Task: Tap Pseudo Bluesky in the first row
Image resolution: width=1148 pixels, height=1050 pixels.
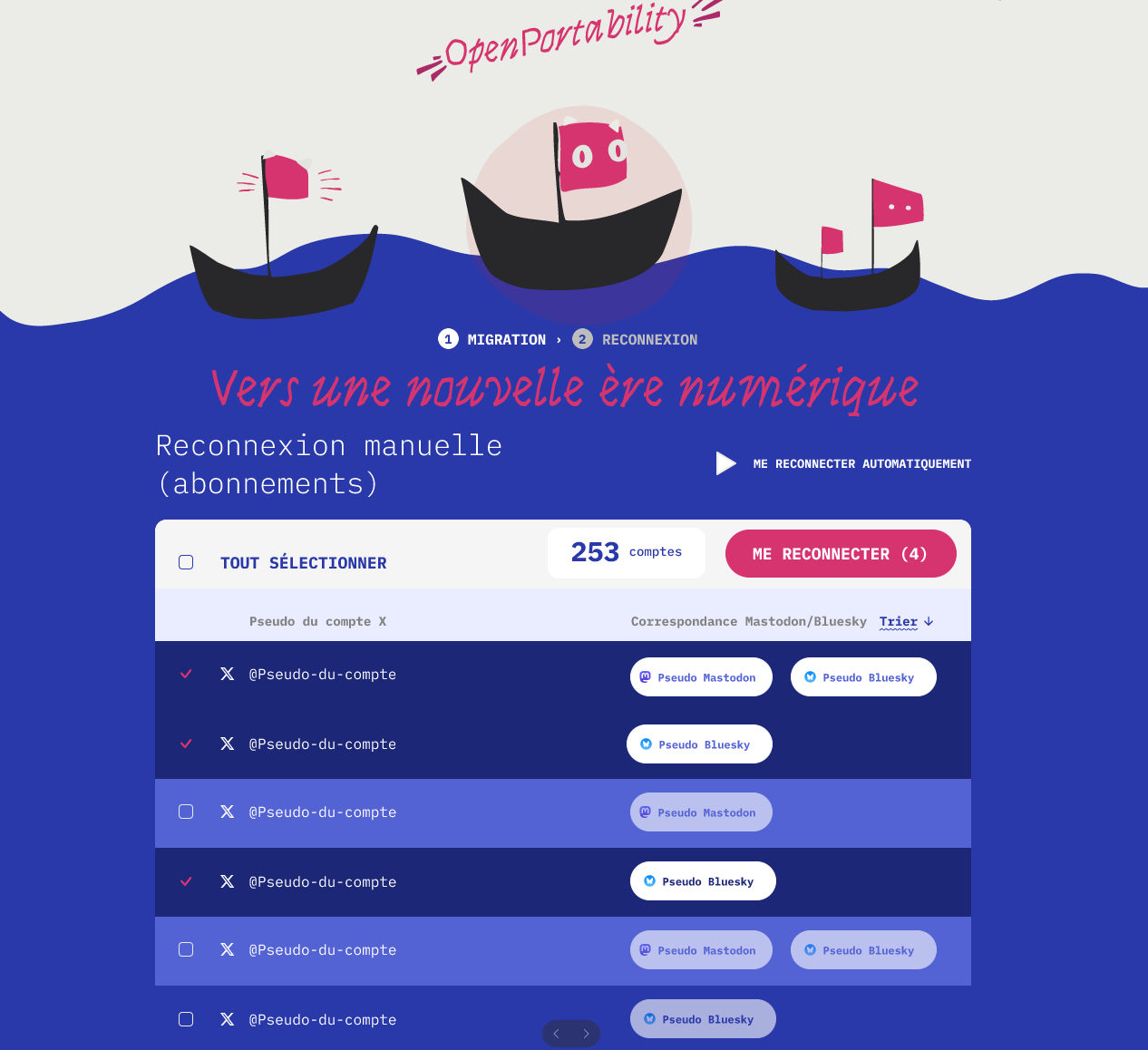Action: (863, 677)
